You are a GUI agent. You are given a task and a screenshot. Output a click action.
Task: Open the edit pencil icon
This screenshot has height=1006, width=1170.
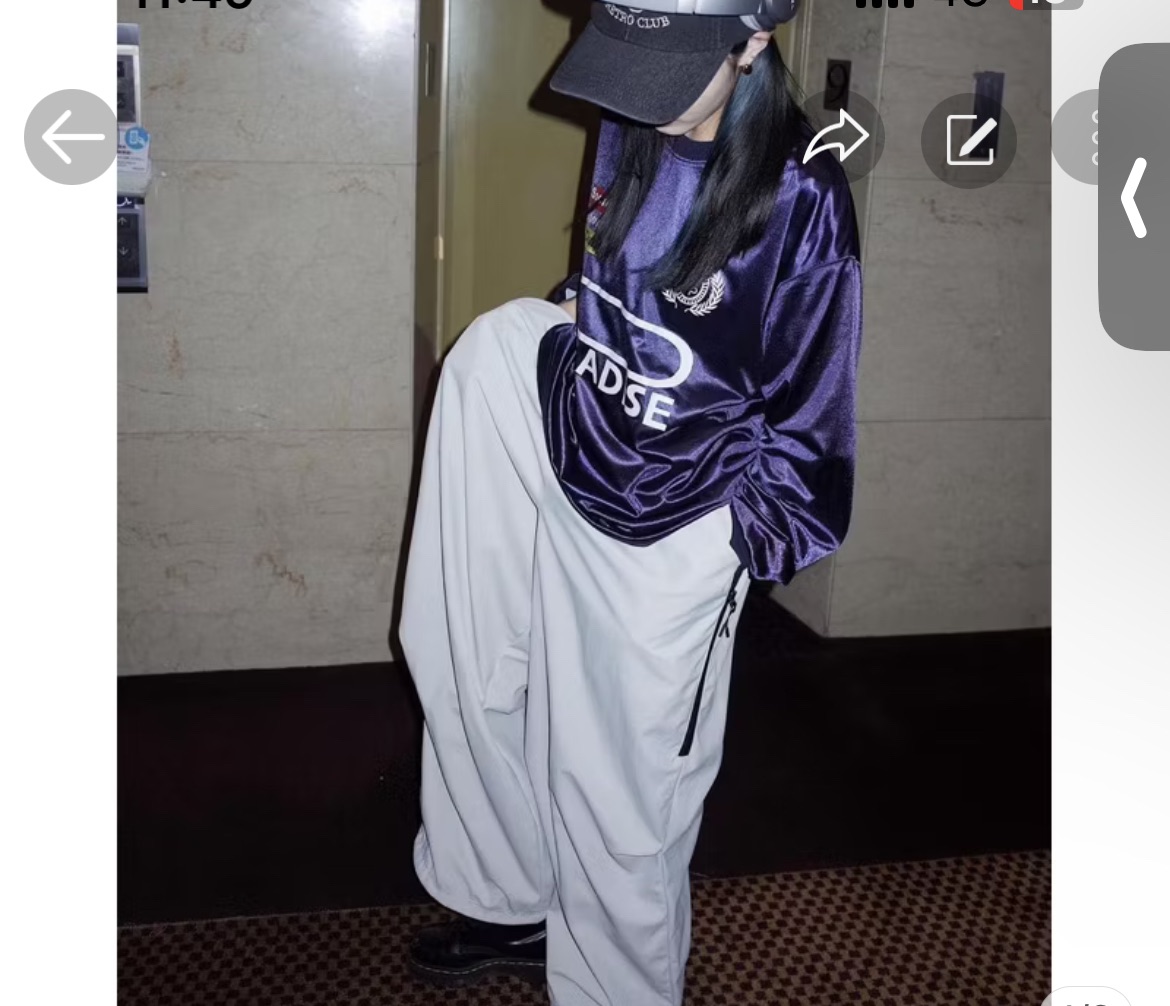click(968, 139)
